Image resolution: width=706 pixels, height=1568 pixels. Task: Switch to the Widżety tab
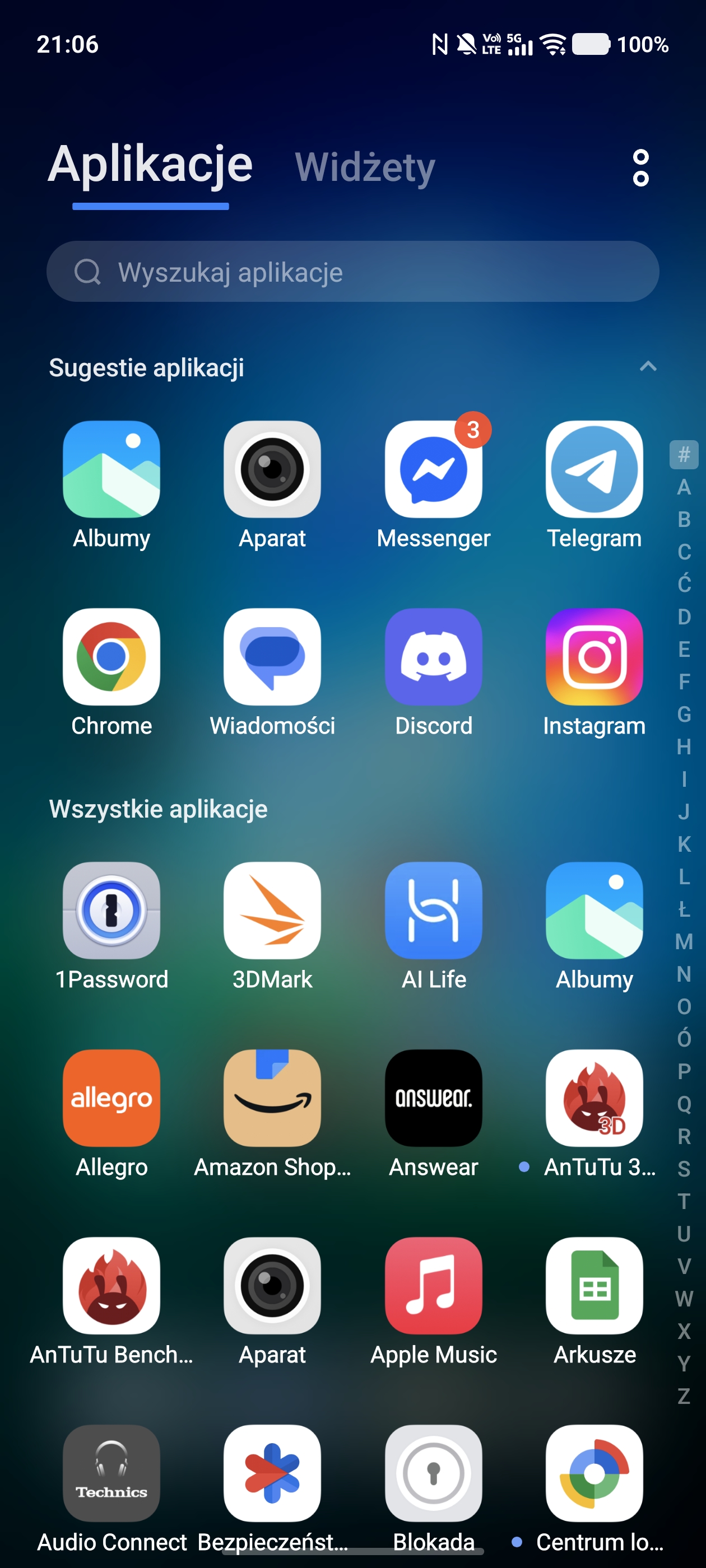pyautogui.click(x=365, y=167)
